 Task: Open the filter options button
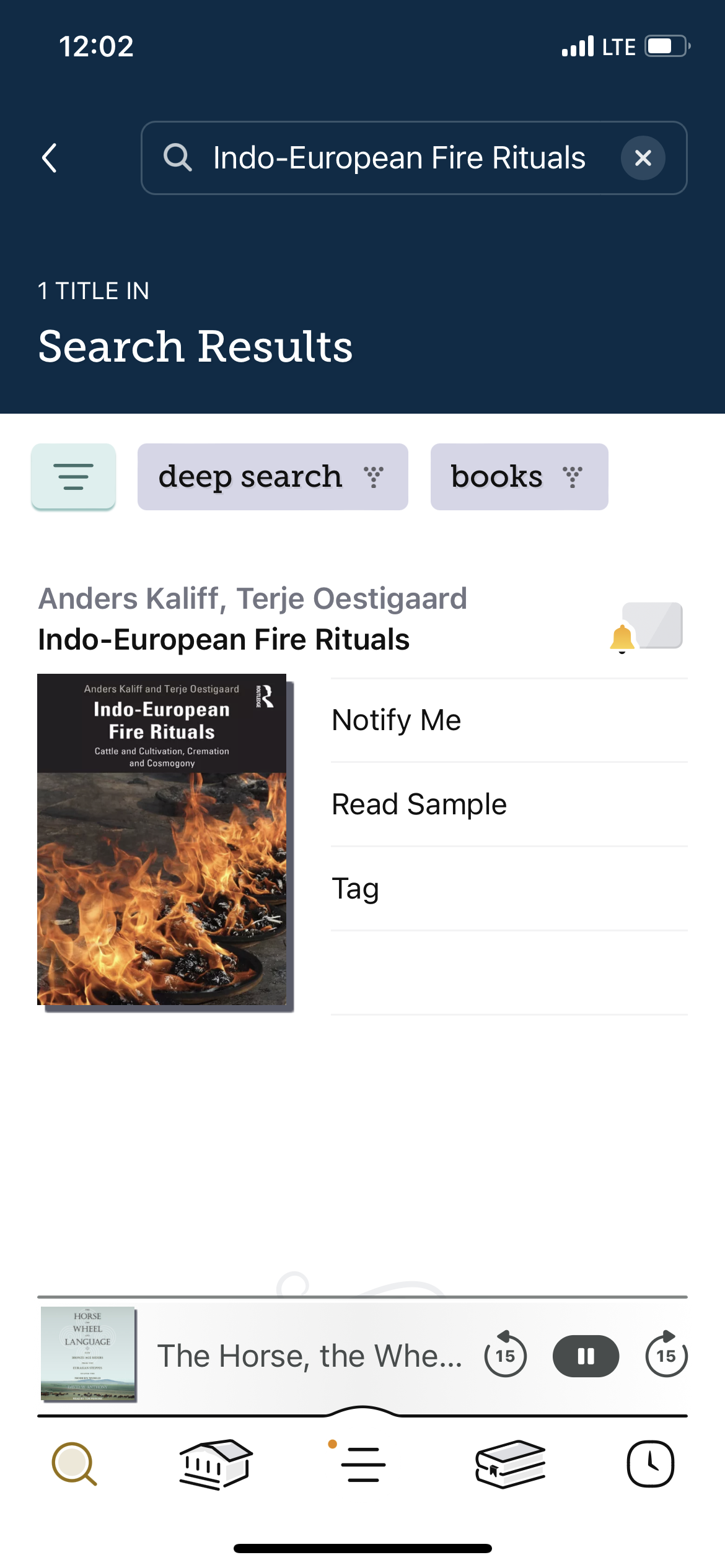point(73,477)
